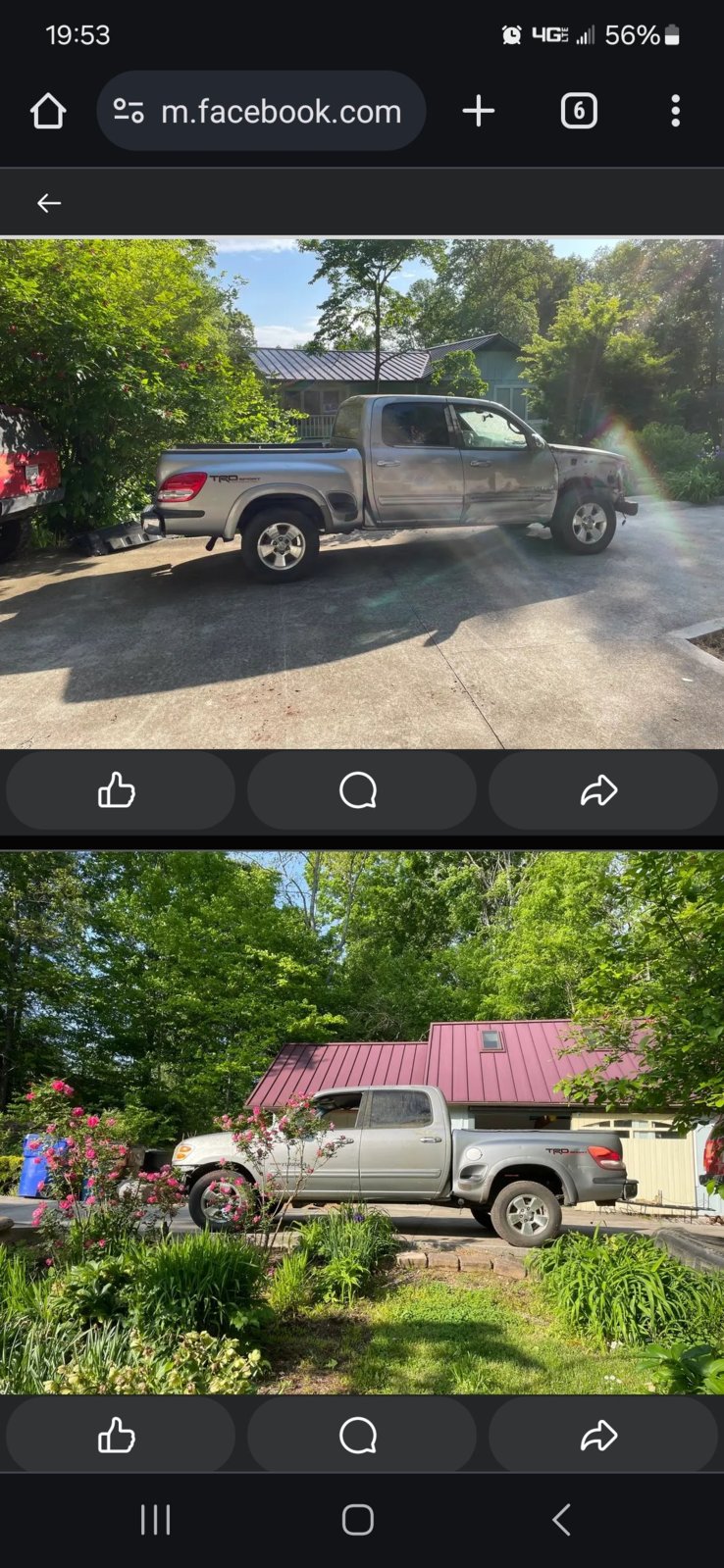This screenshot has width=724, height=1568.
Task: Open the damaged silver truck photo
Action: tap(362, 493)
